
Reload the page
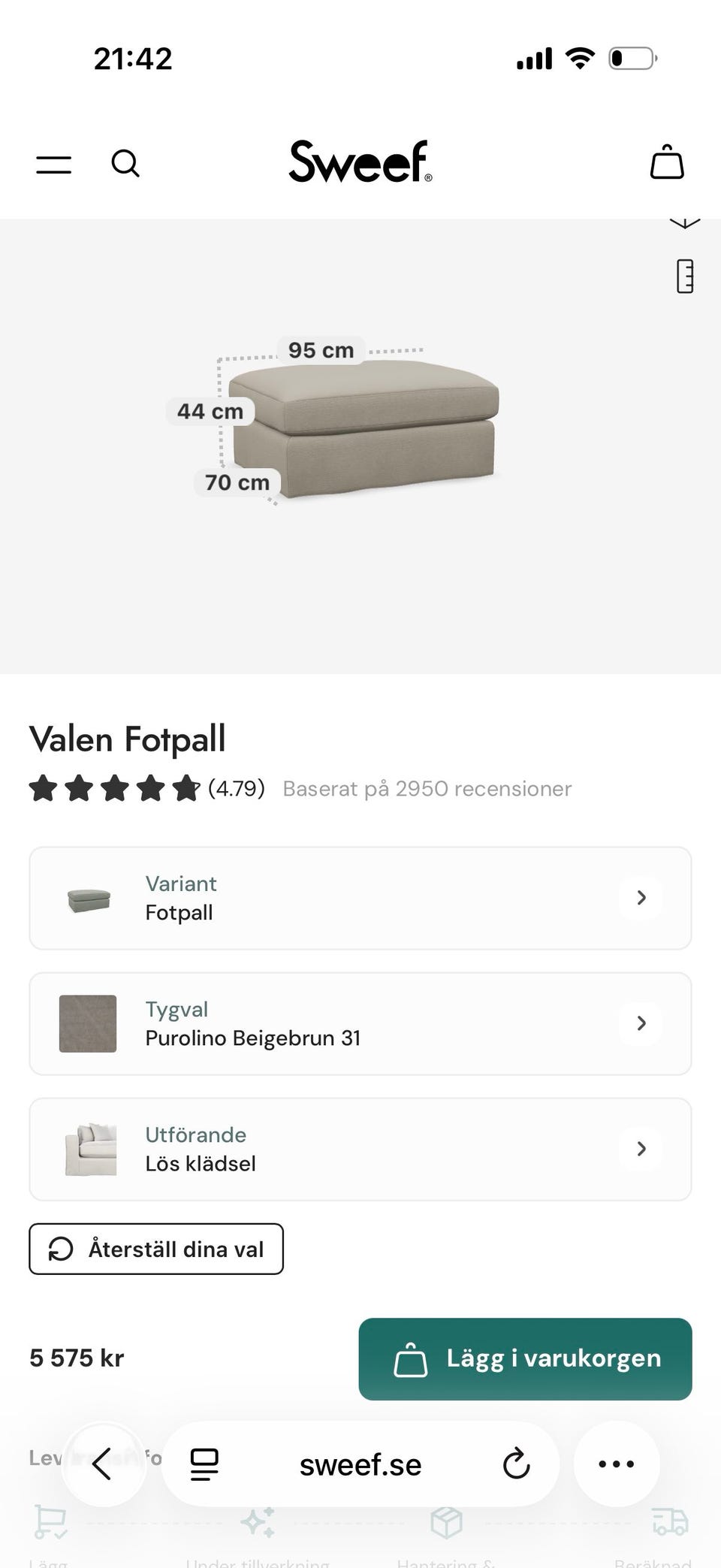(x=516, y=1464)
